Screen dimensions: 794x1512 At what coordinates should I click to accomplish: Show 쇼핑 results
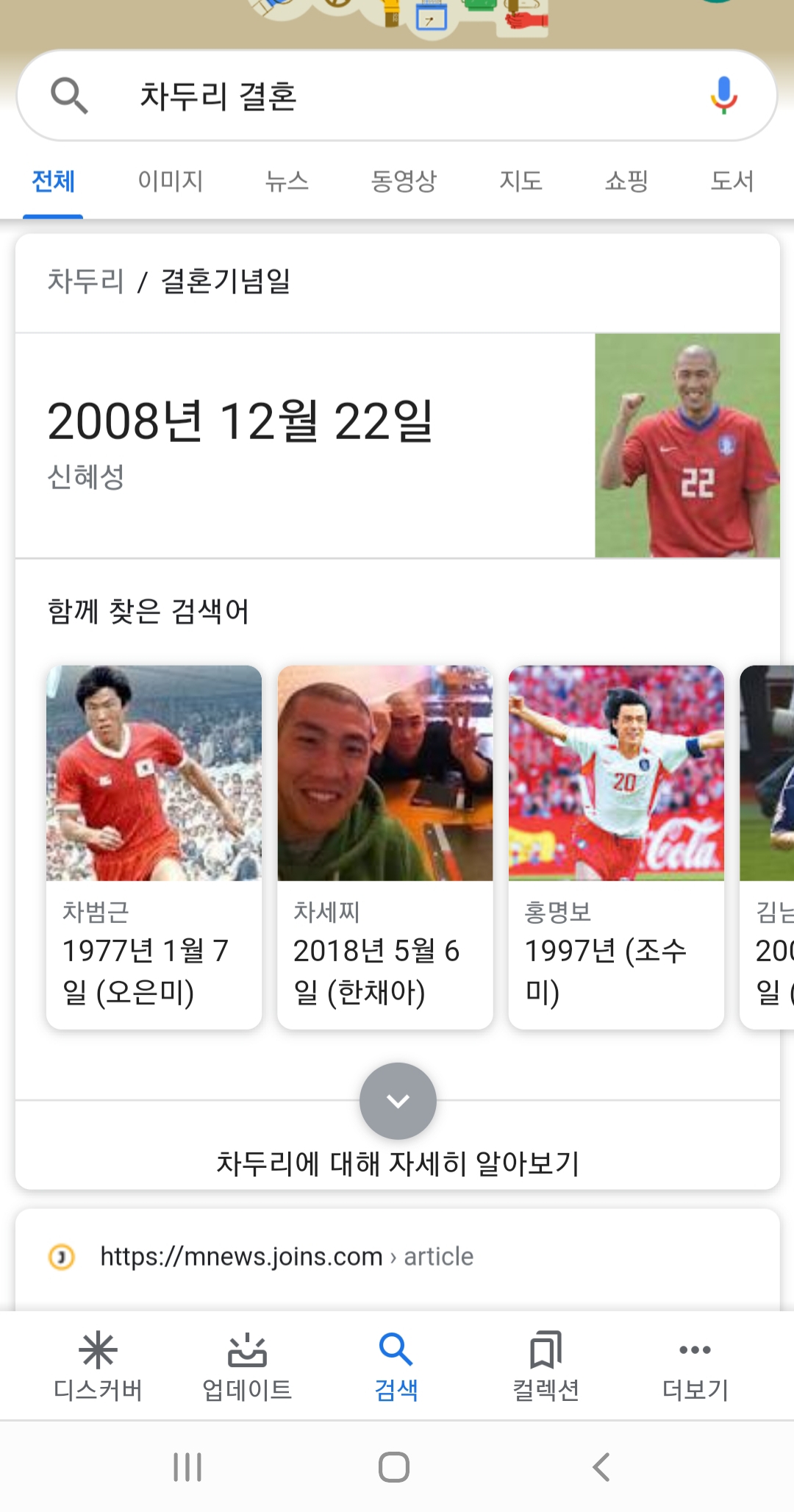click(626, 181)
